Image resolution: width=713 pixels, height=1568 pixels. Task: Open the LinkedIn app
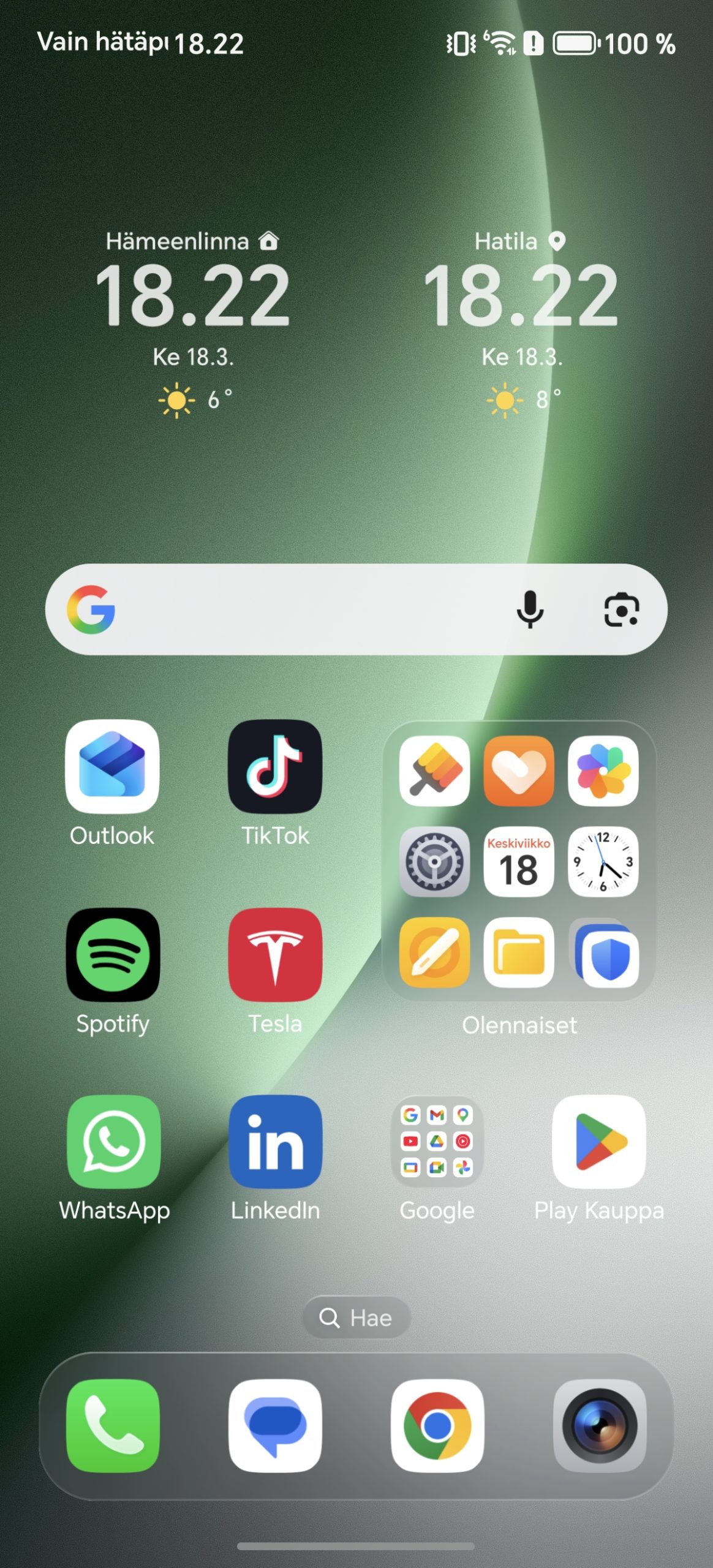pos(275,1142)
